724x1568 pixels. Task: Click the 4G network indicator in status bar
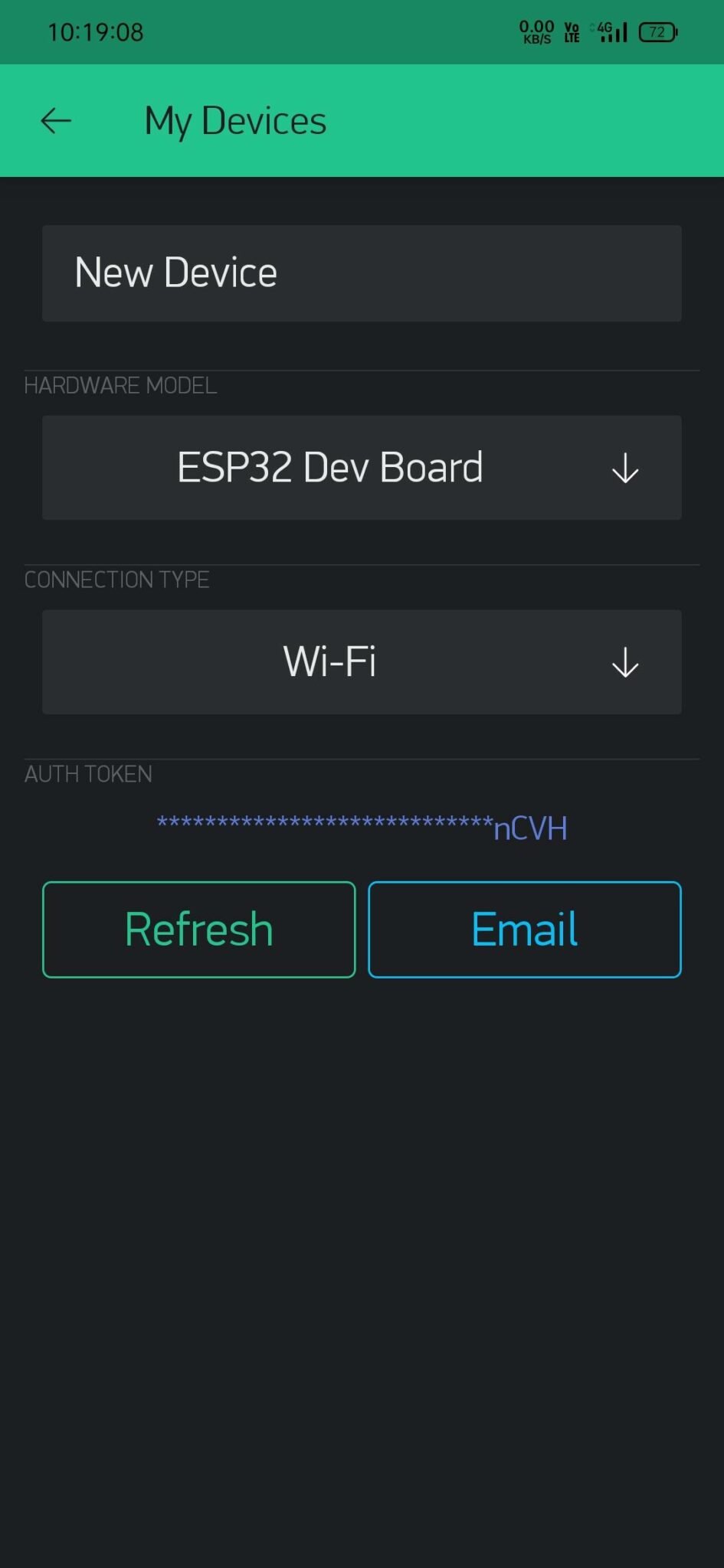coord(605,29)
